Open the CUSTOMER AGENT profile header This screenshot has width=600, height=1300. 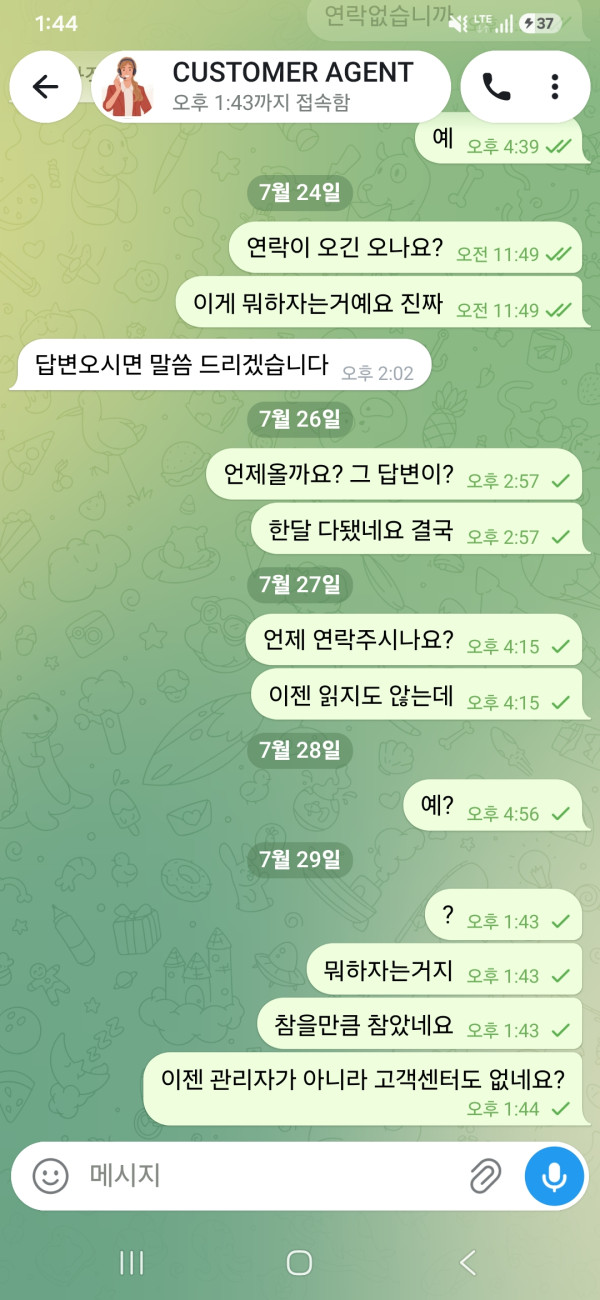pyautogui.click(x=270, y=87)
